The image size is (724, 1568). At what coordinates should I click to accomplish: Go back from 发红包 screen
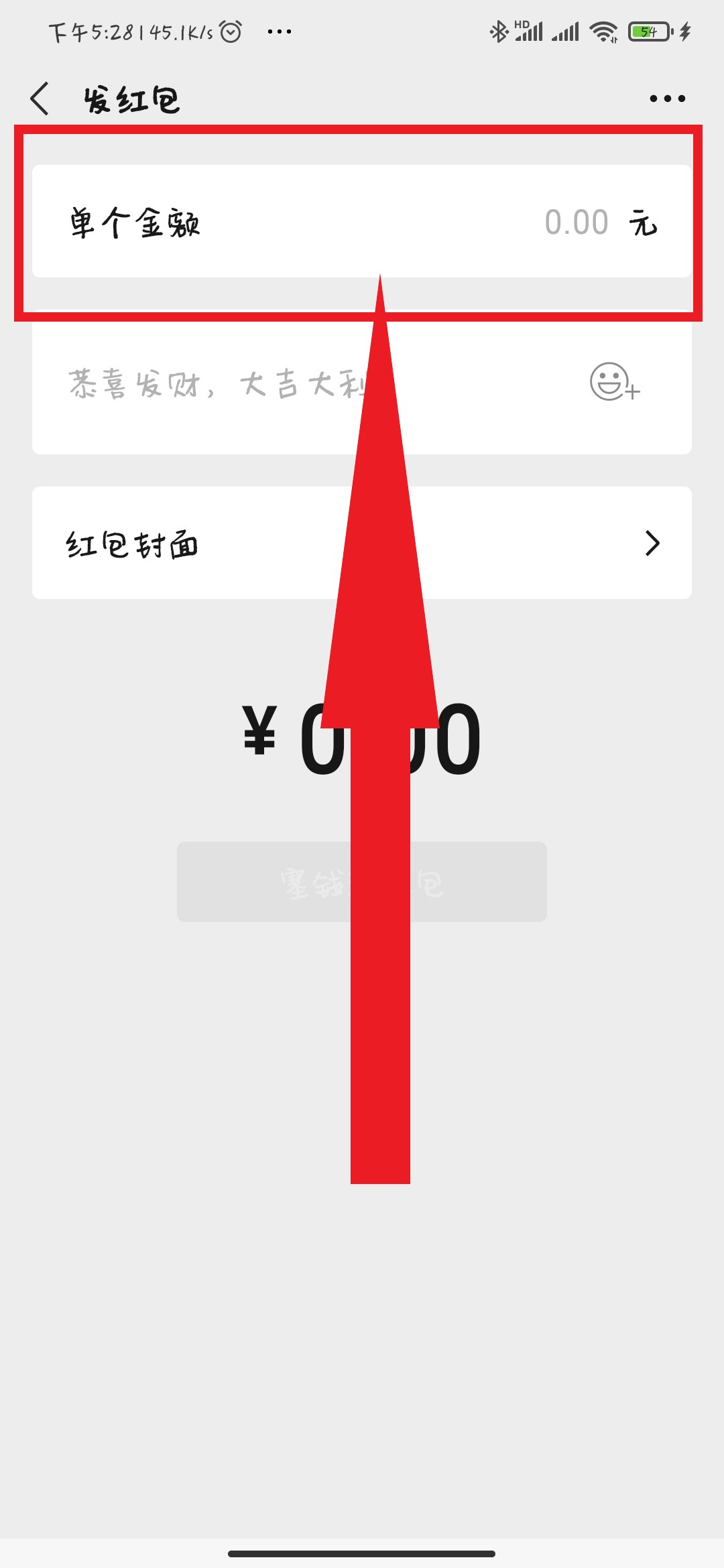click(x=40, y=99)
